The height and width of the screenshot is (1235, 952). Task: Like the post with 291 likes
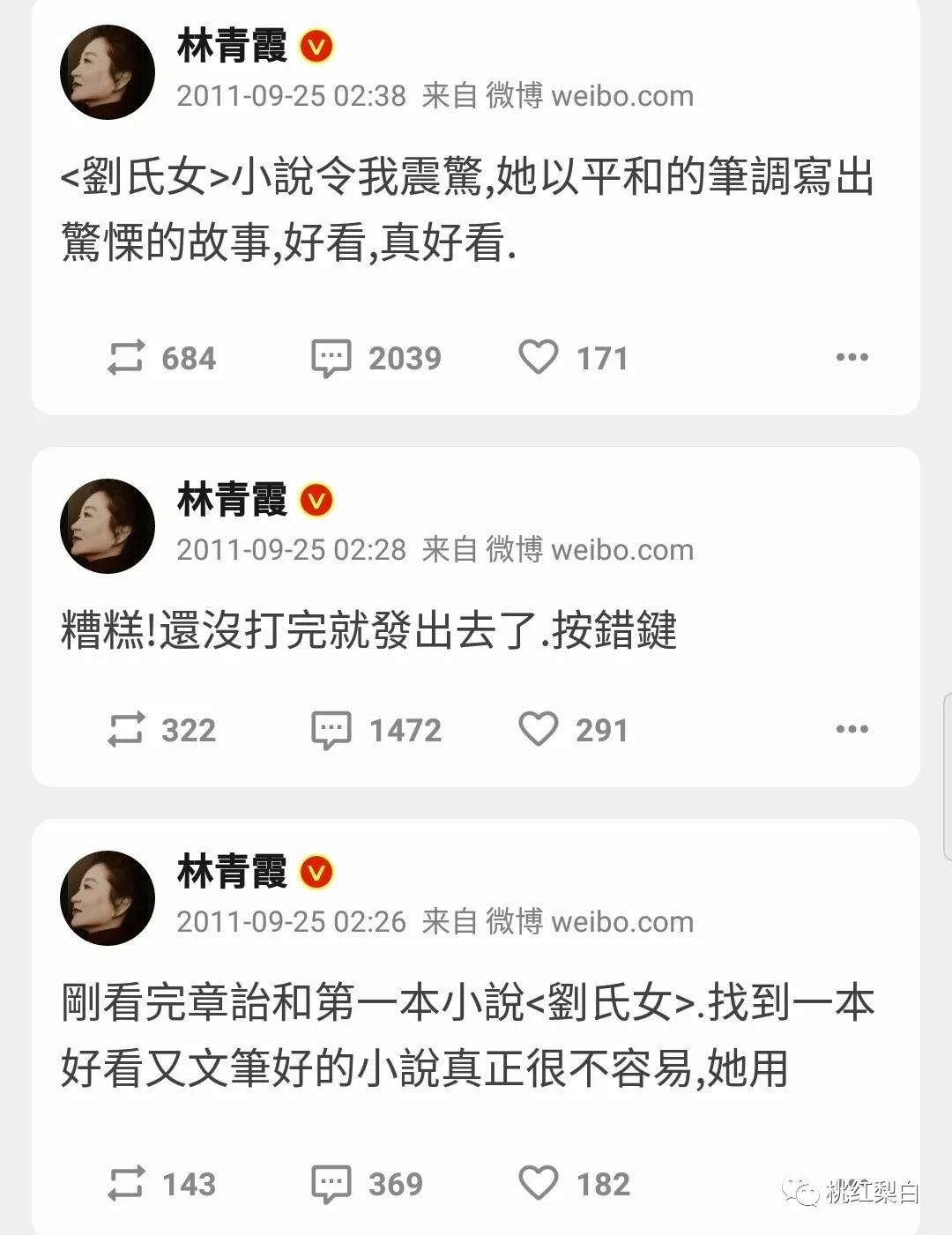point(539,729)
